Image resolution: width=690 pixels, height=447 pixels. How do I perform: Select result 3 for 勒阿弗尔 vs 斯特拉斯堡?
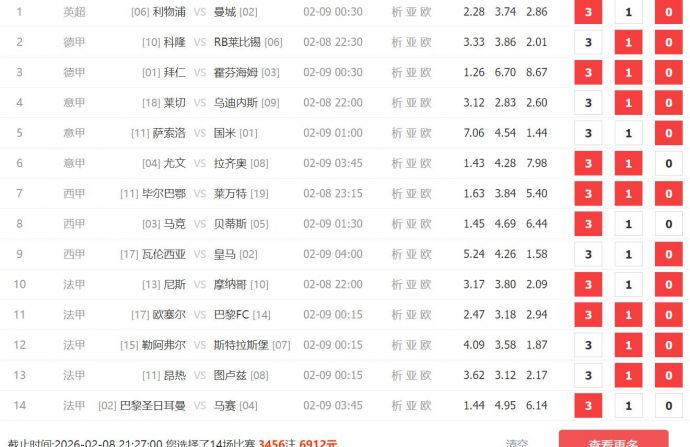(x=588, y=346)
